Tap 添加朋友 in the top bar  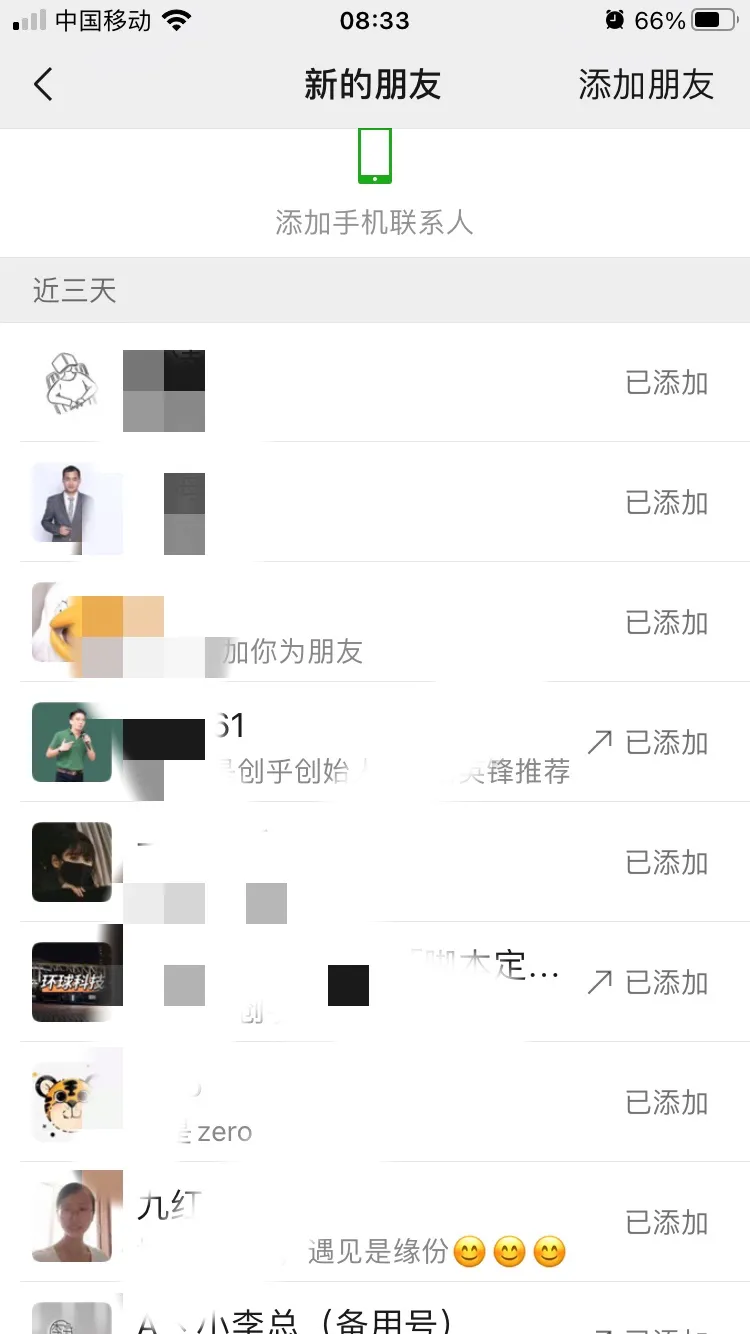coord(645,85)
